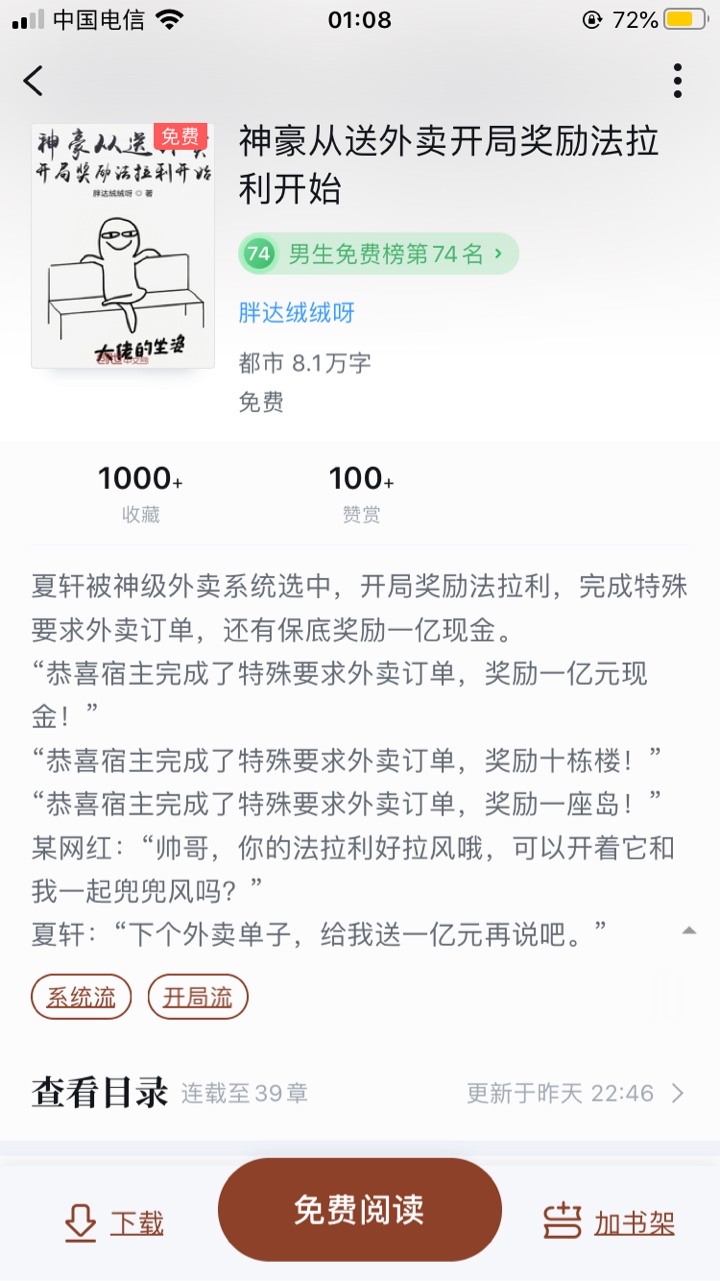The width and height of the screenshot is (720, 1281).
Task: Open author 胖达绒绒呀's page
Action: tap(297, 313)
